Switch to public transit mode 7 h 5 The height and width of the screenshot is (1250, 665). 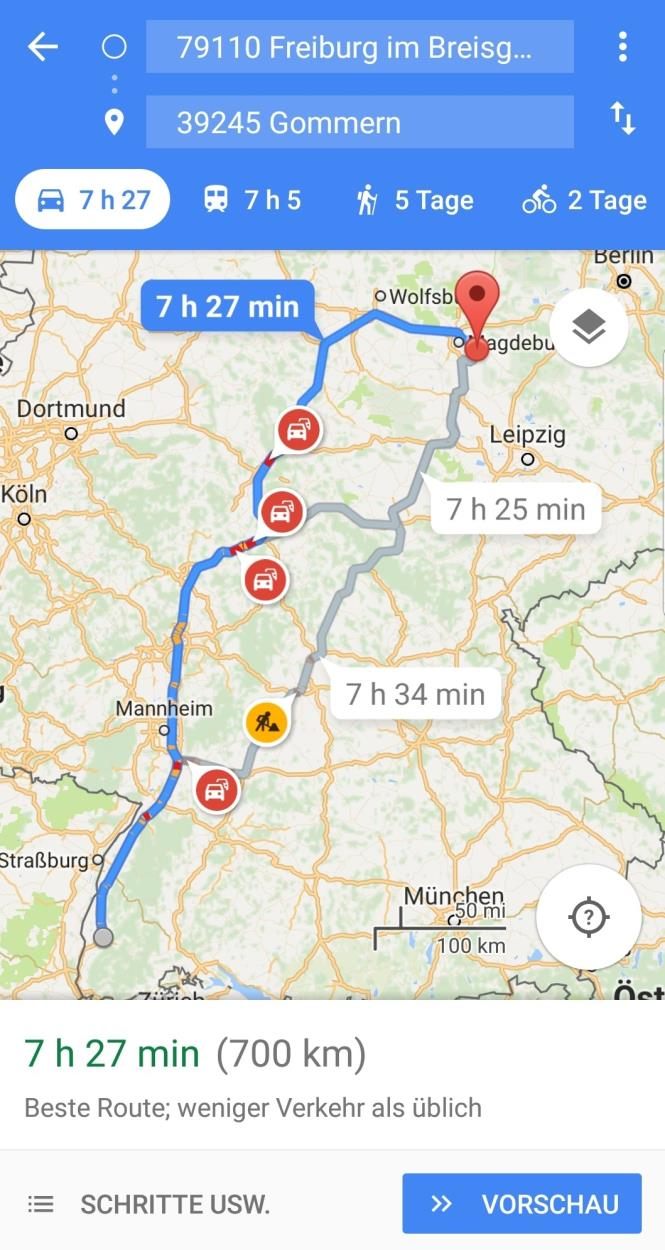tap(252, 200)
